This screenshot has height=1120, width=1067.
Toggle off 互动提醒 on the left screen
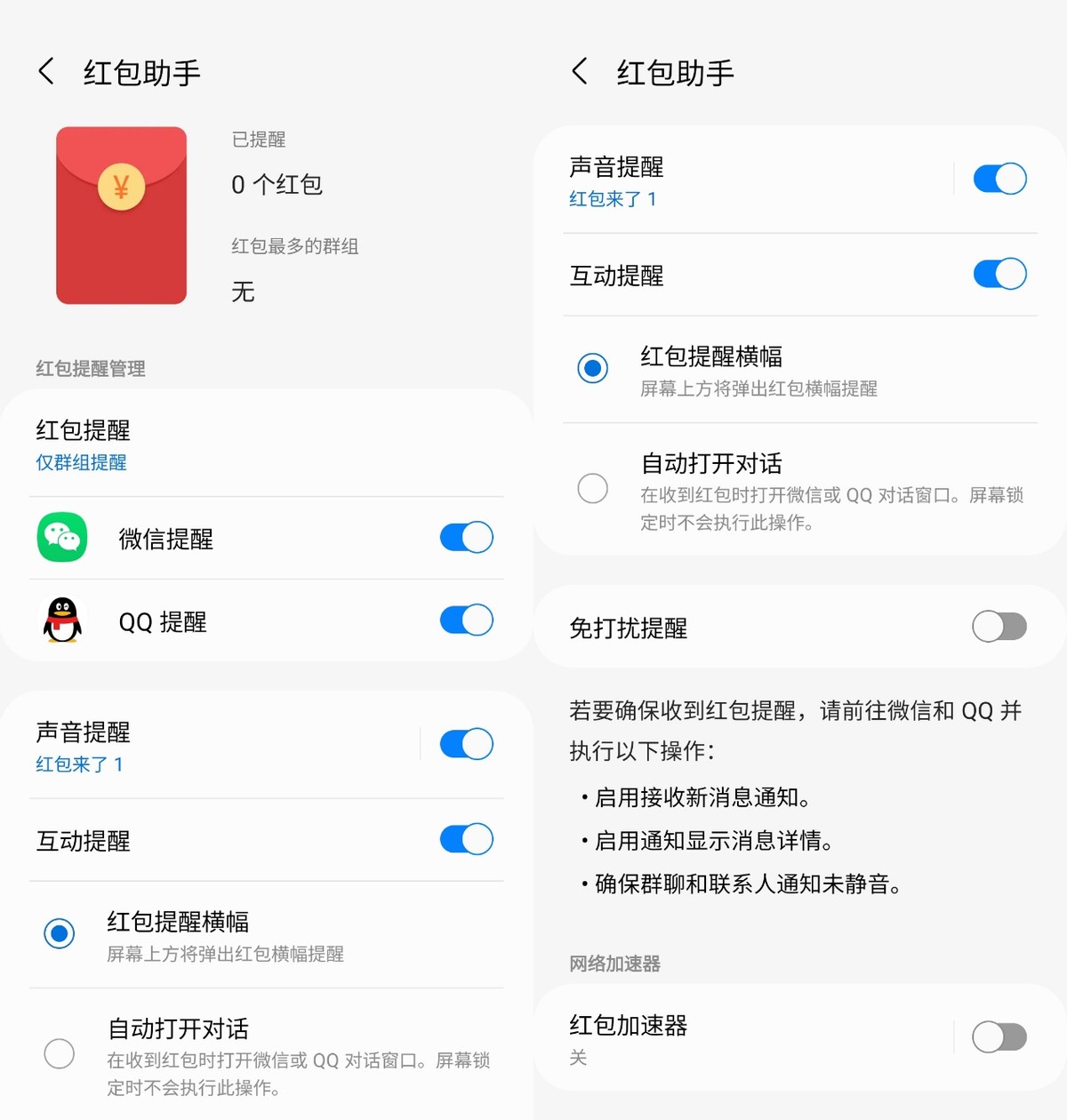[465, 839]
